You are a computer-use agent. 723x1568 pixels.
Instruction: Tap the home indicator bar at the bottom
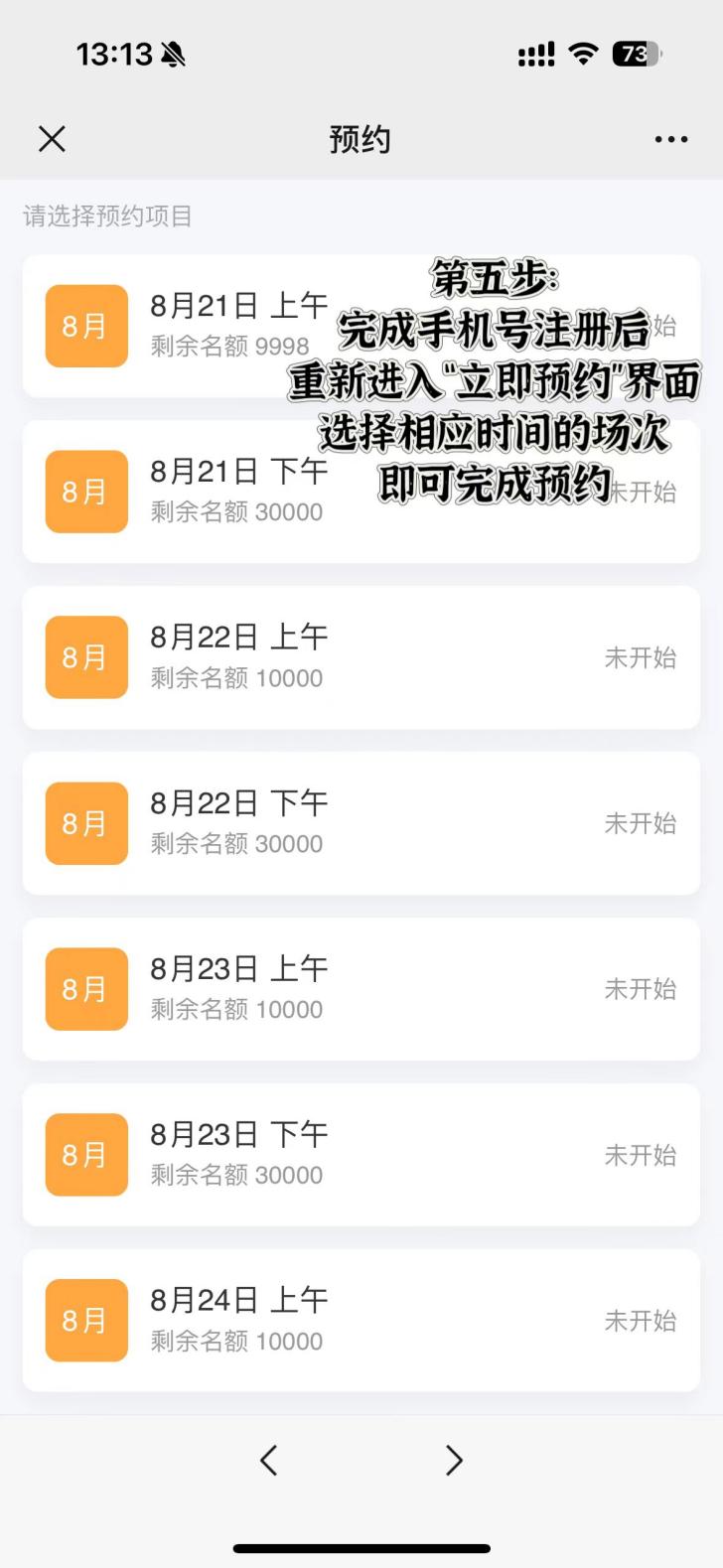(x=361, y=1546)
